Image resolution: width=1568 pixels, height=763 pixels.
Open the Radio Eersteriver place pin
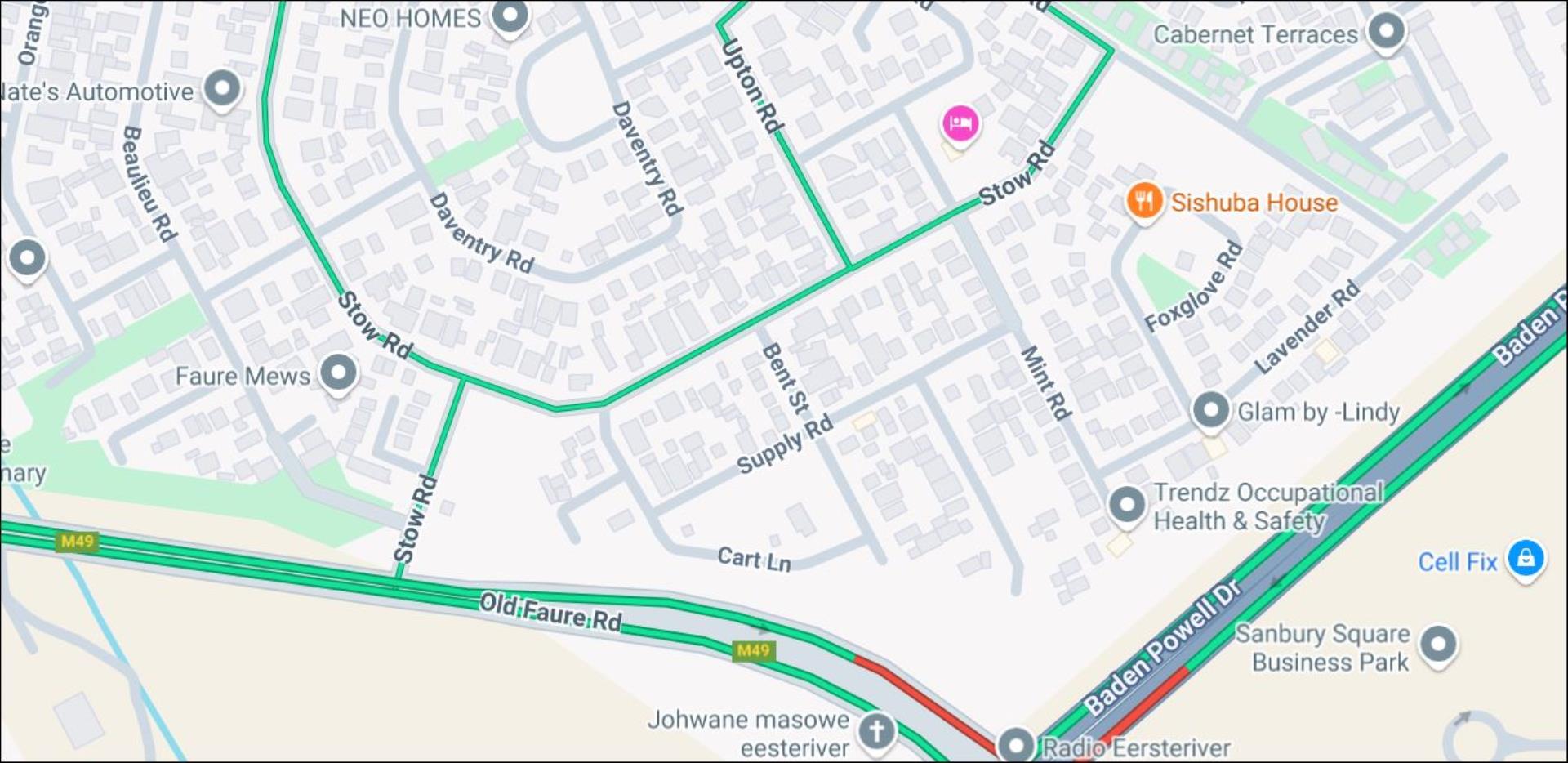click(1017, 745)
